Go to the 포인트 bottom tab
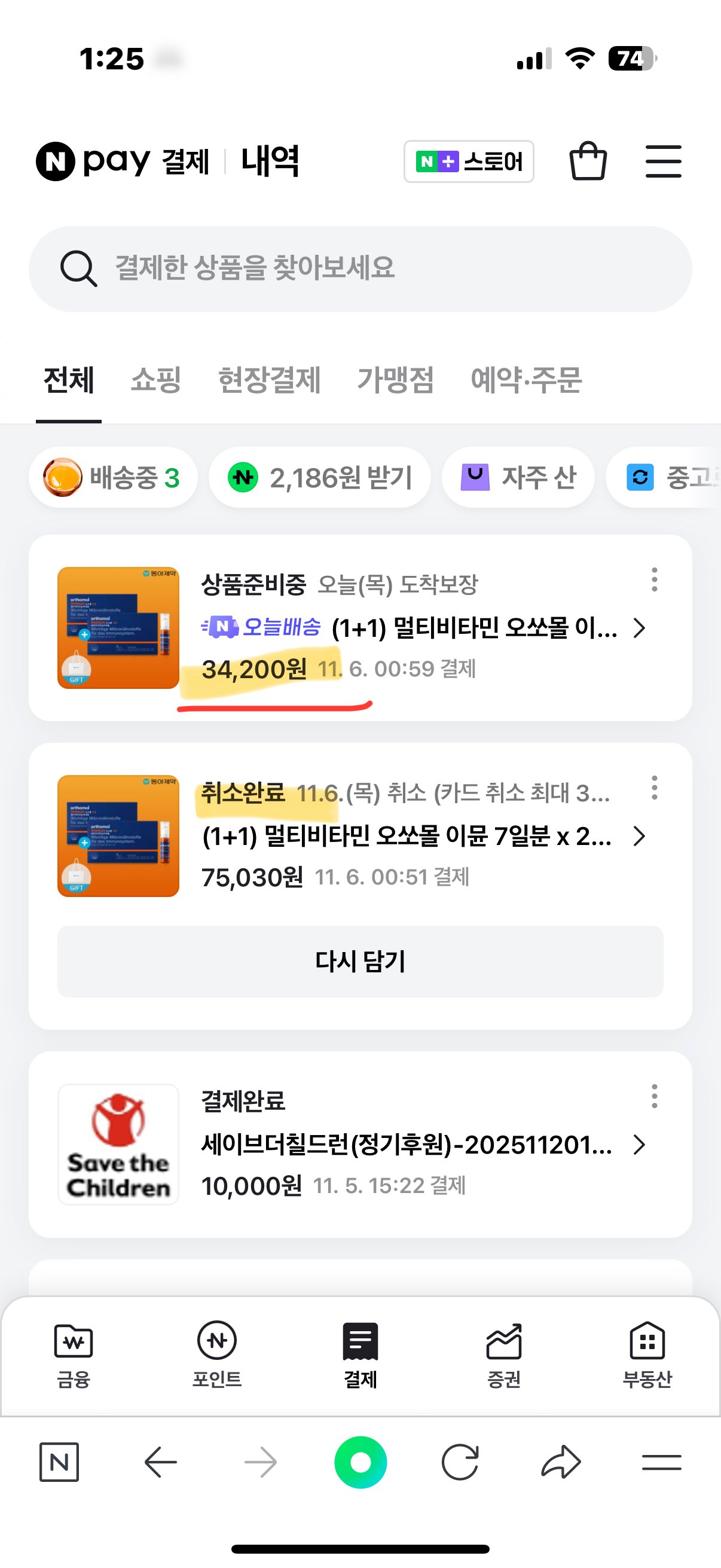This screenshot has height=1568, width=721. click(x=217, y=1354)
